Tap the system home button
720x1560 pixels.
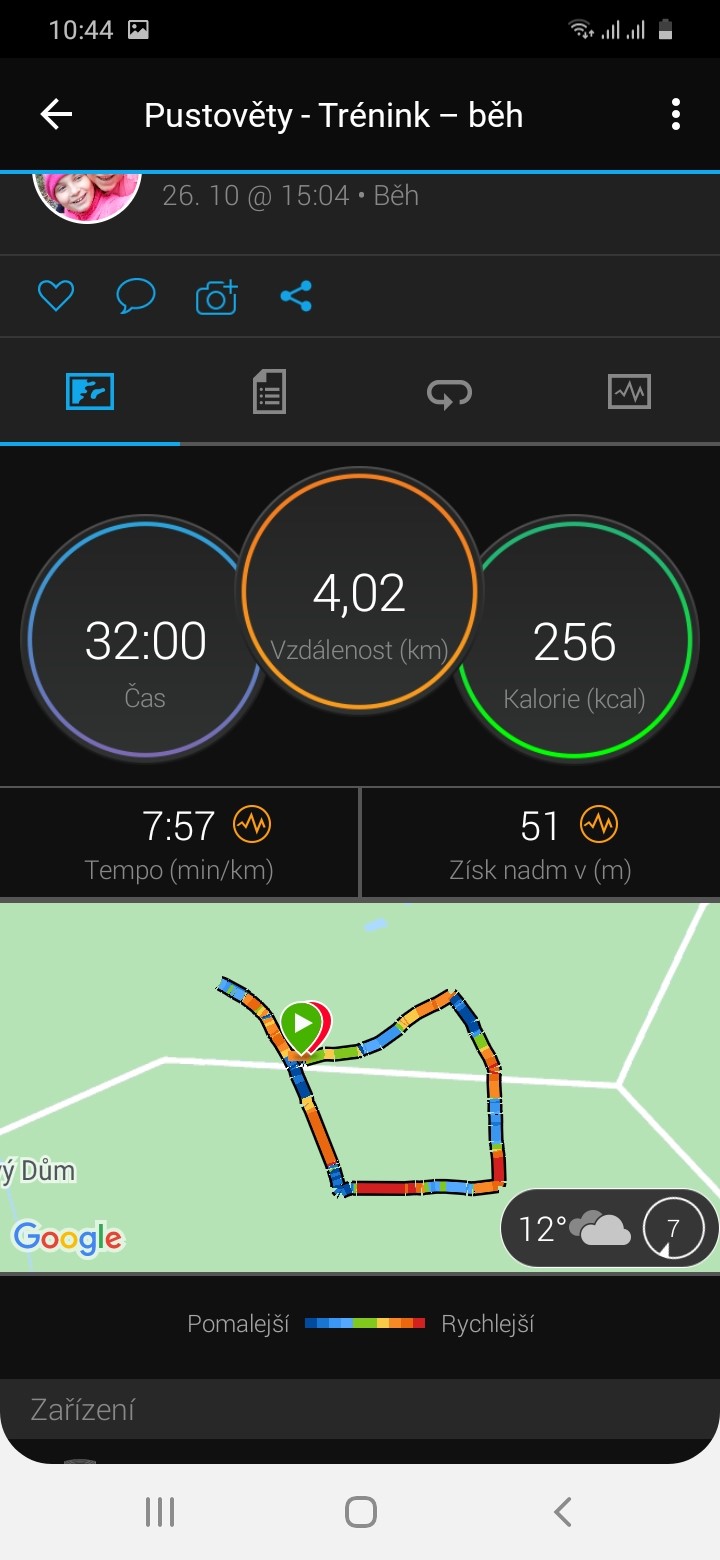click(x=360, y=1512)
